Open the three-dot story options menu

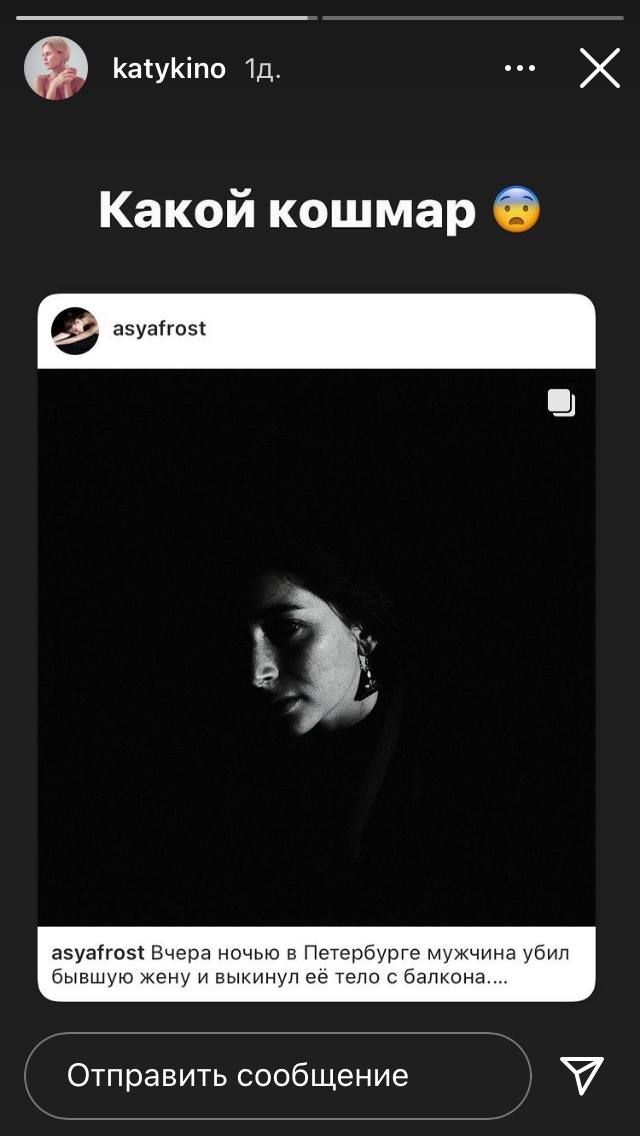tap(520, 69)
